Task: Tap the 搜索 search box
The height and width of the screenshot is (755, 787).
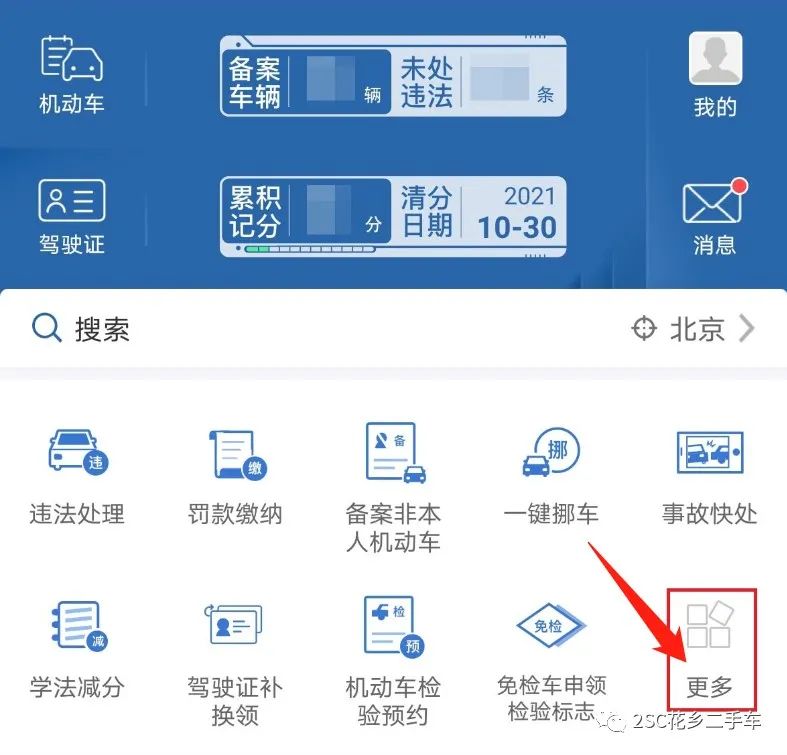Action: (300, 329)
